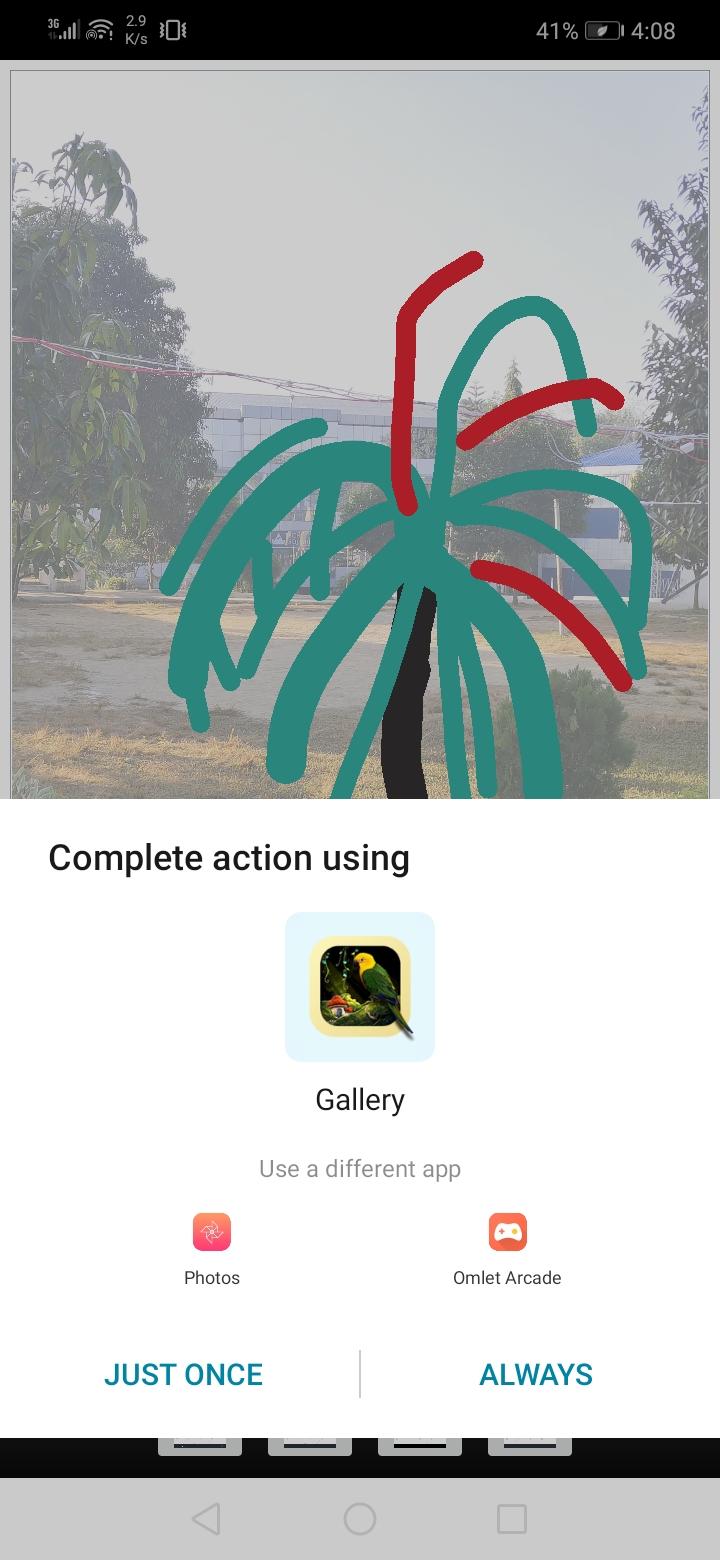Viewport: 720px width, 1560px height.
Task: Tap the Complete action using title
Action: click(228, 857)
